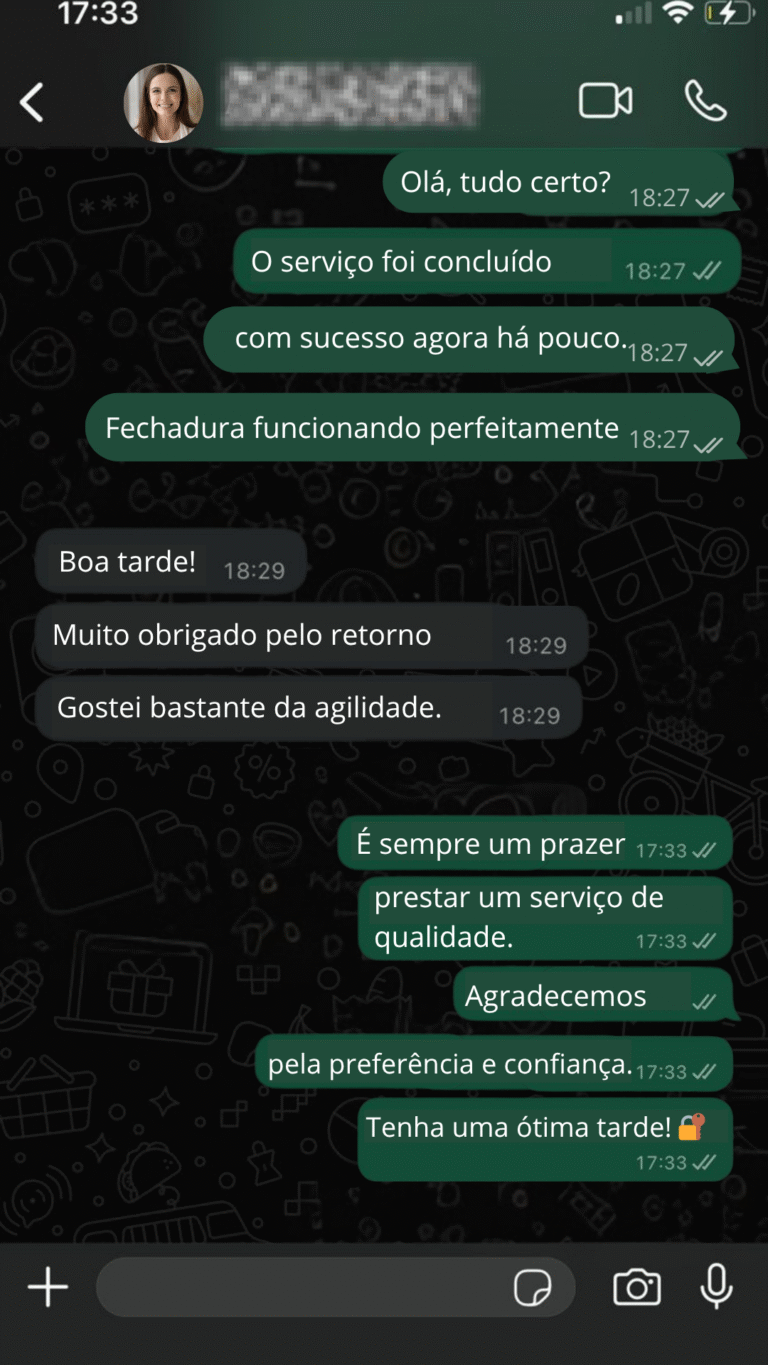Open the camera to send a photo
The image size is (768, 1365).
coord(637,1287)
